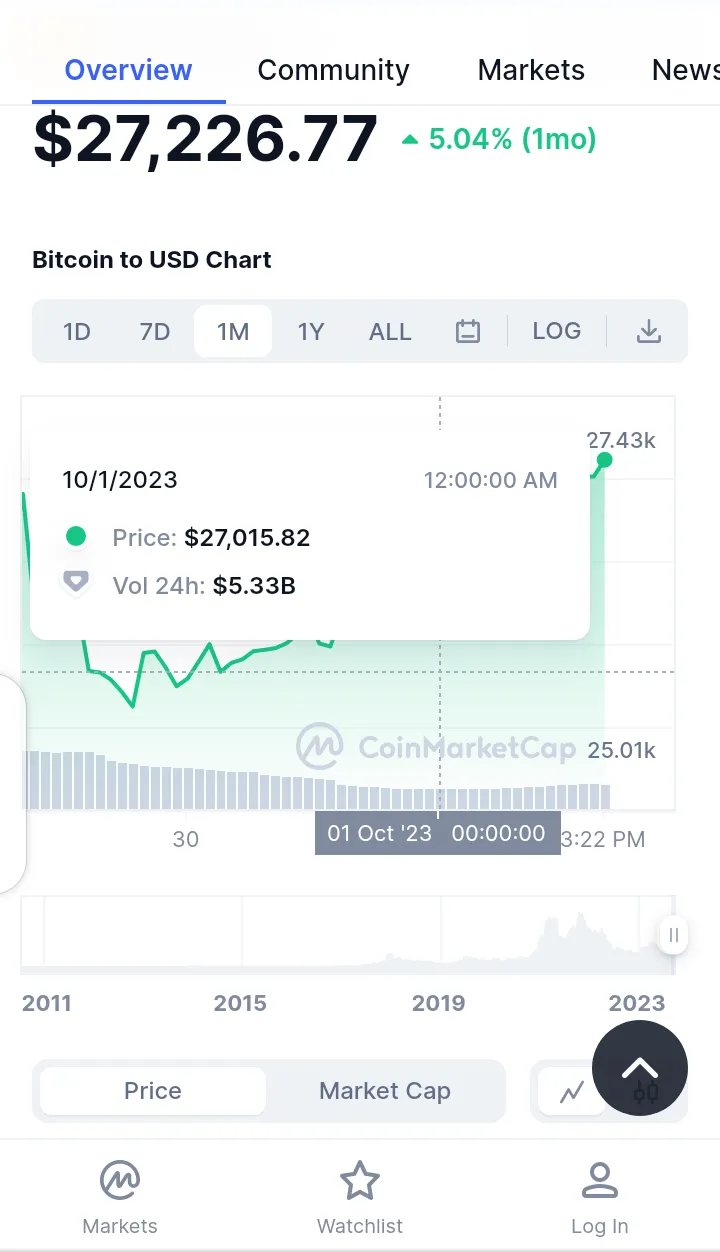Image resolution: width=720 pixels, height=1252 pixels.
Task: Open the Watchlist
Action: pos(360,1197)
